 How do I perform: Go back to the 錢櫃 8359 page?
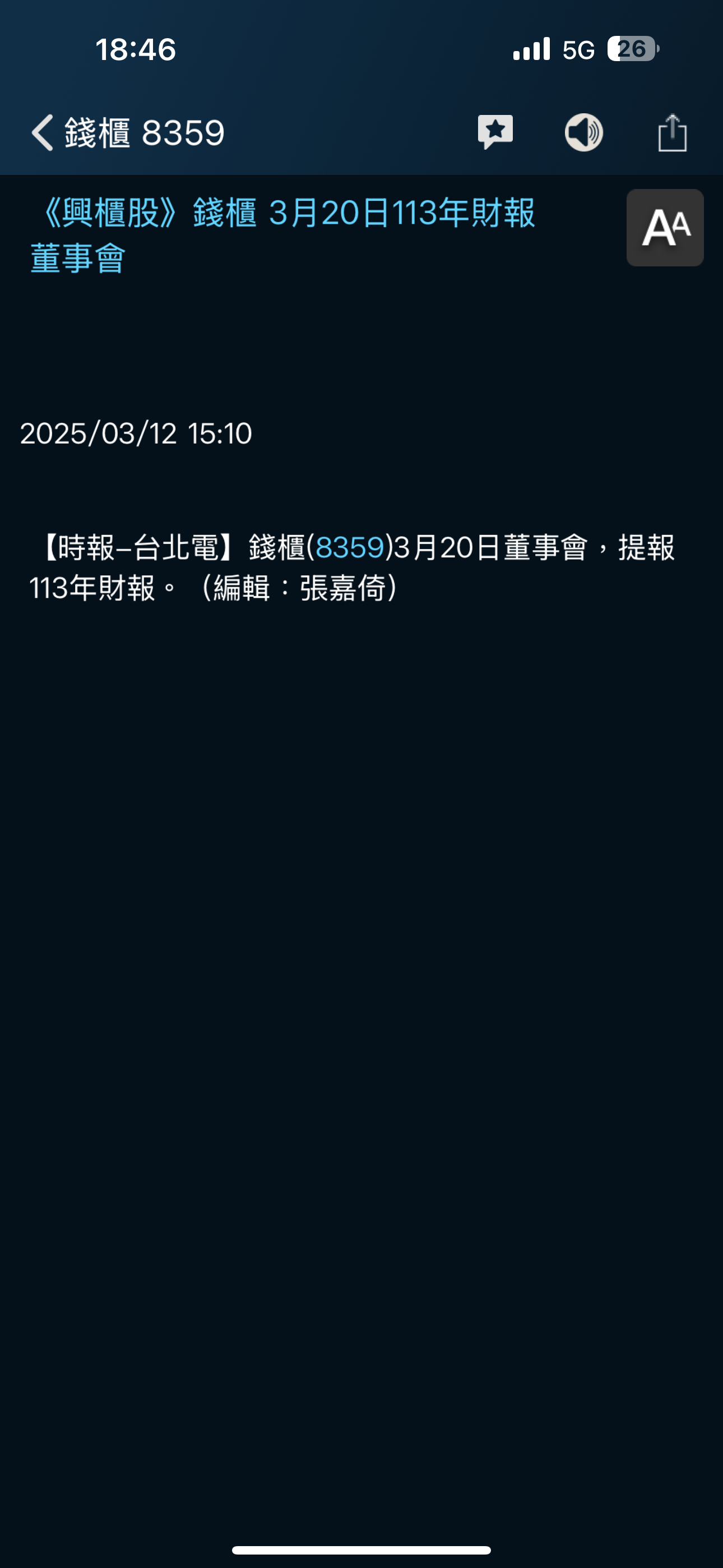(43, 132)
